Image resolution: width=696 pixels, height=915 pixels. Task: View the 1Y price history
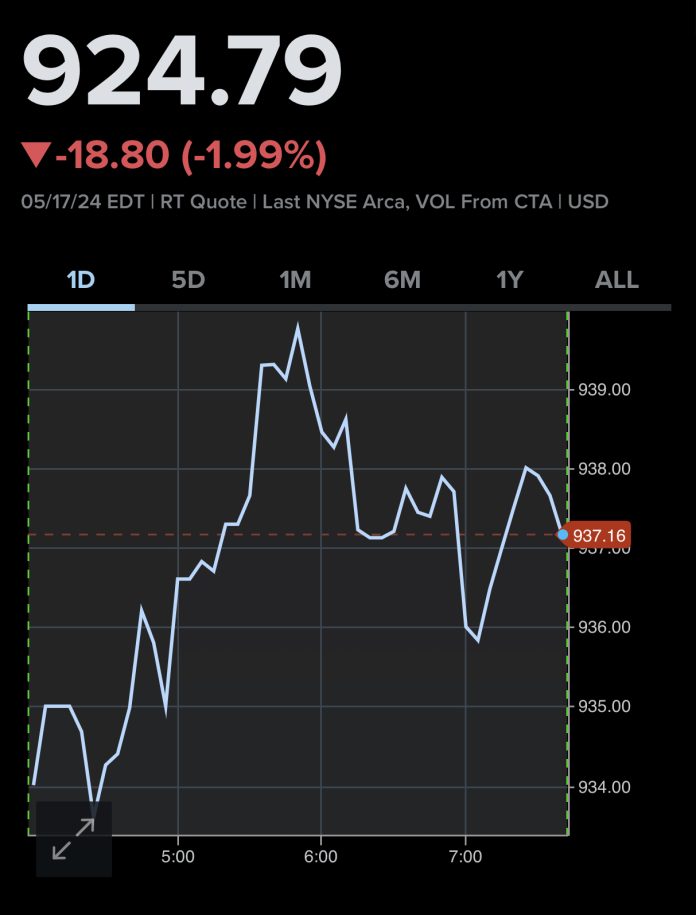(x=510, y=280)
